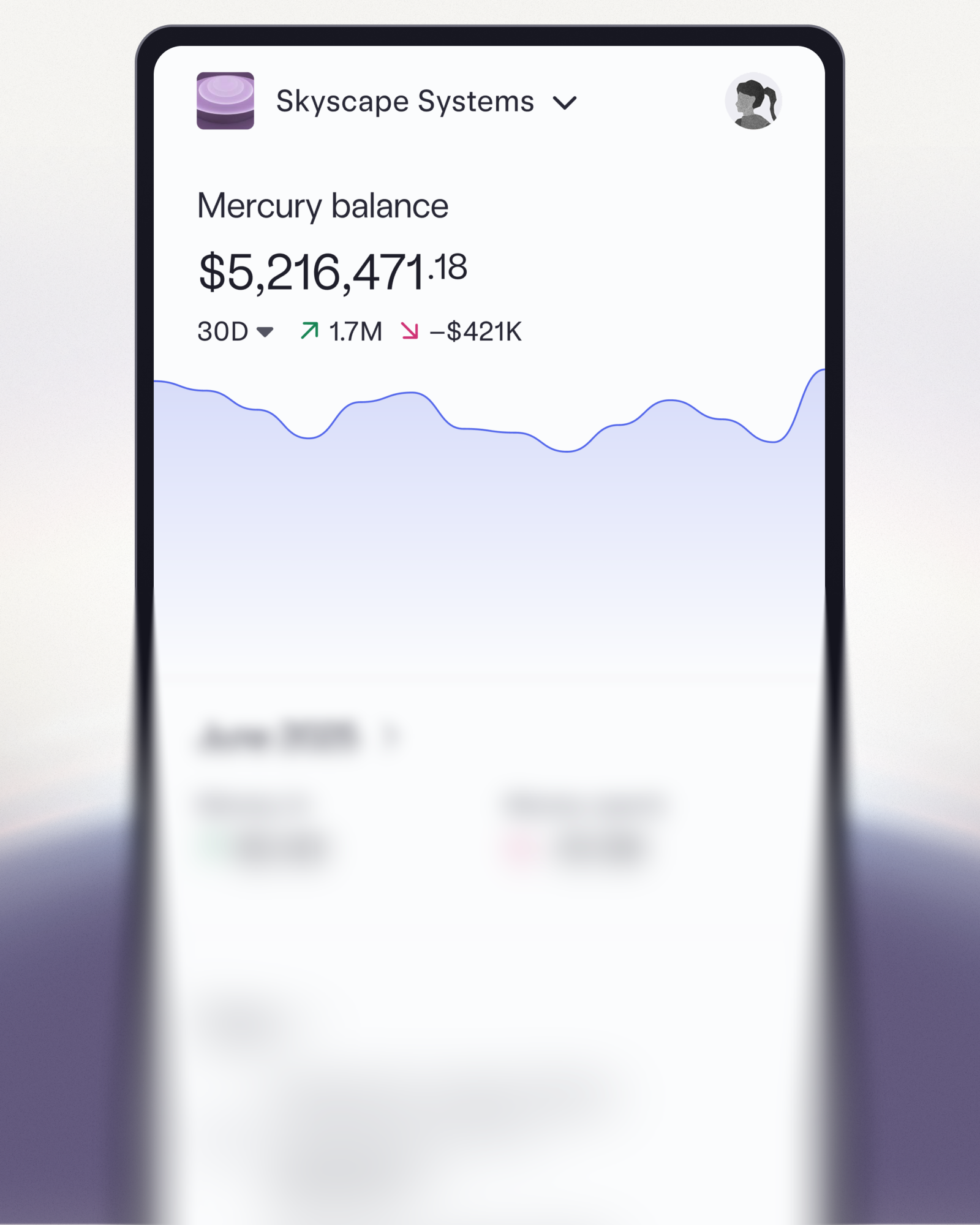Select the purple app icon beside the company name

tap(225, 100)
